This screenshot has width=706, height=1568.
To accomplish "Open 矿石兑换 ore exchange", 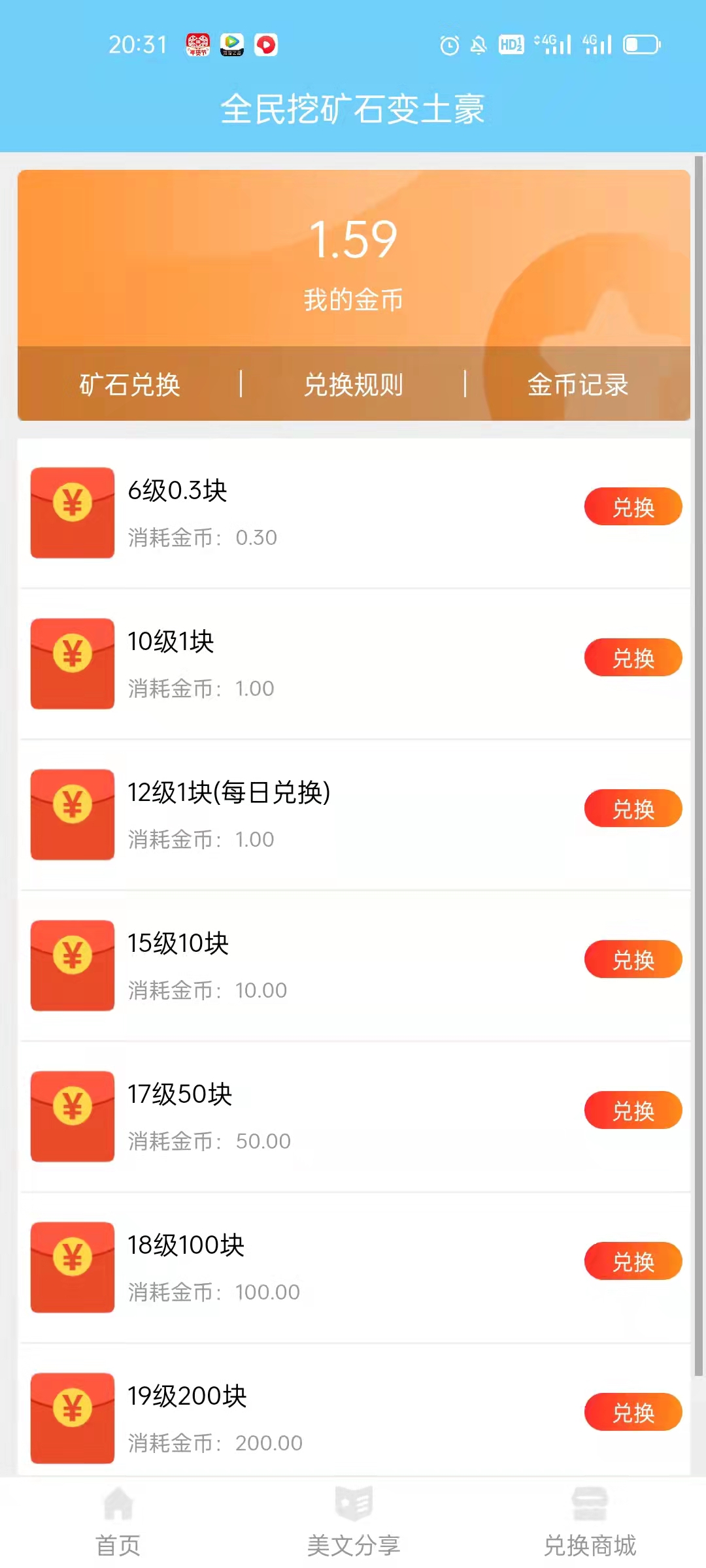I will coord(129,384).
